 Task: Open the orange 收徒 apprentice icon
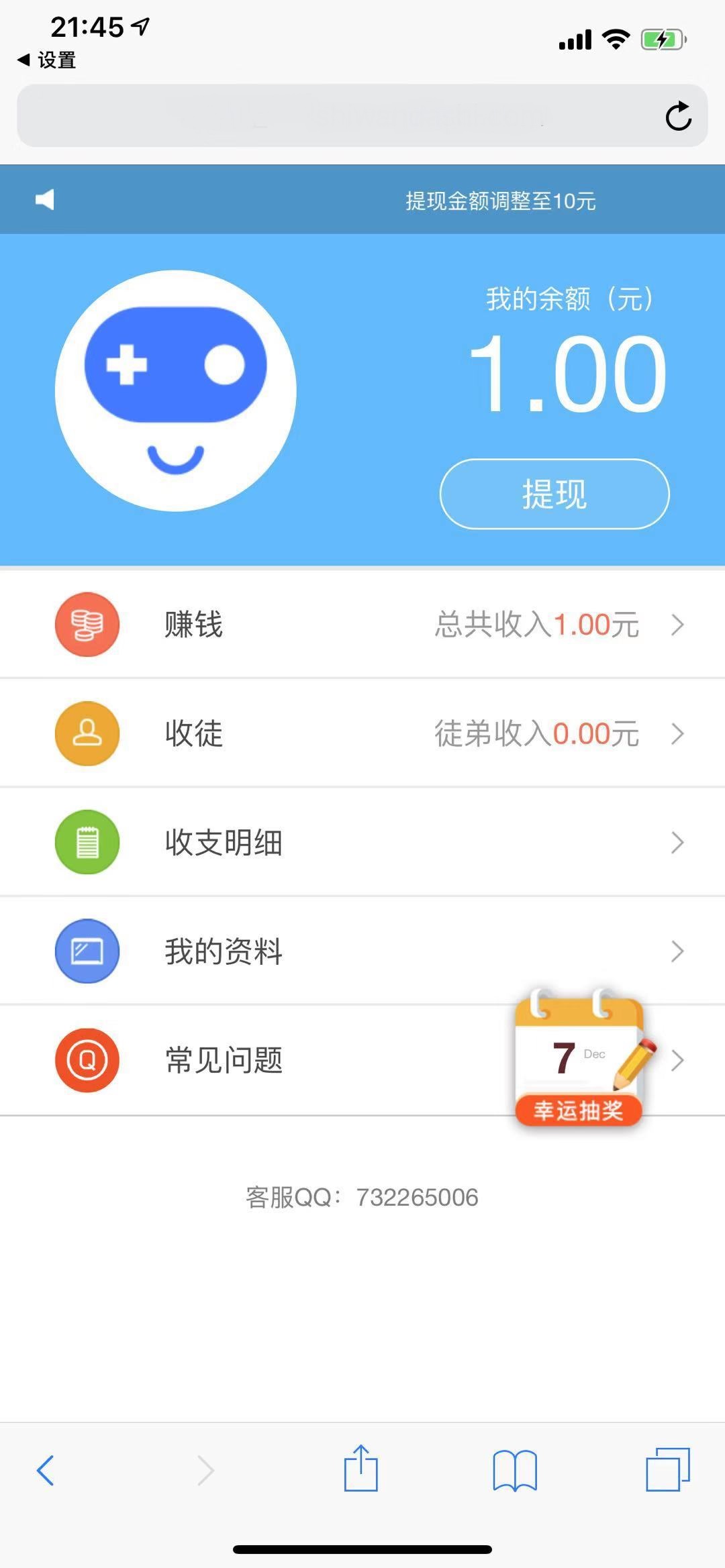(x=87, y=733)
